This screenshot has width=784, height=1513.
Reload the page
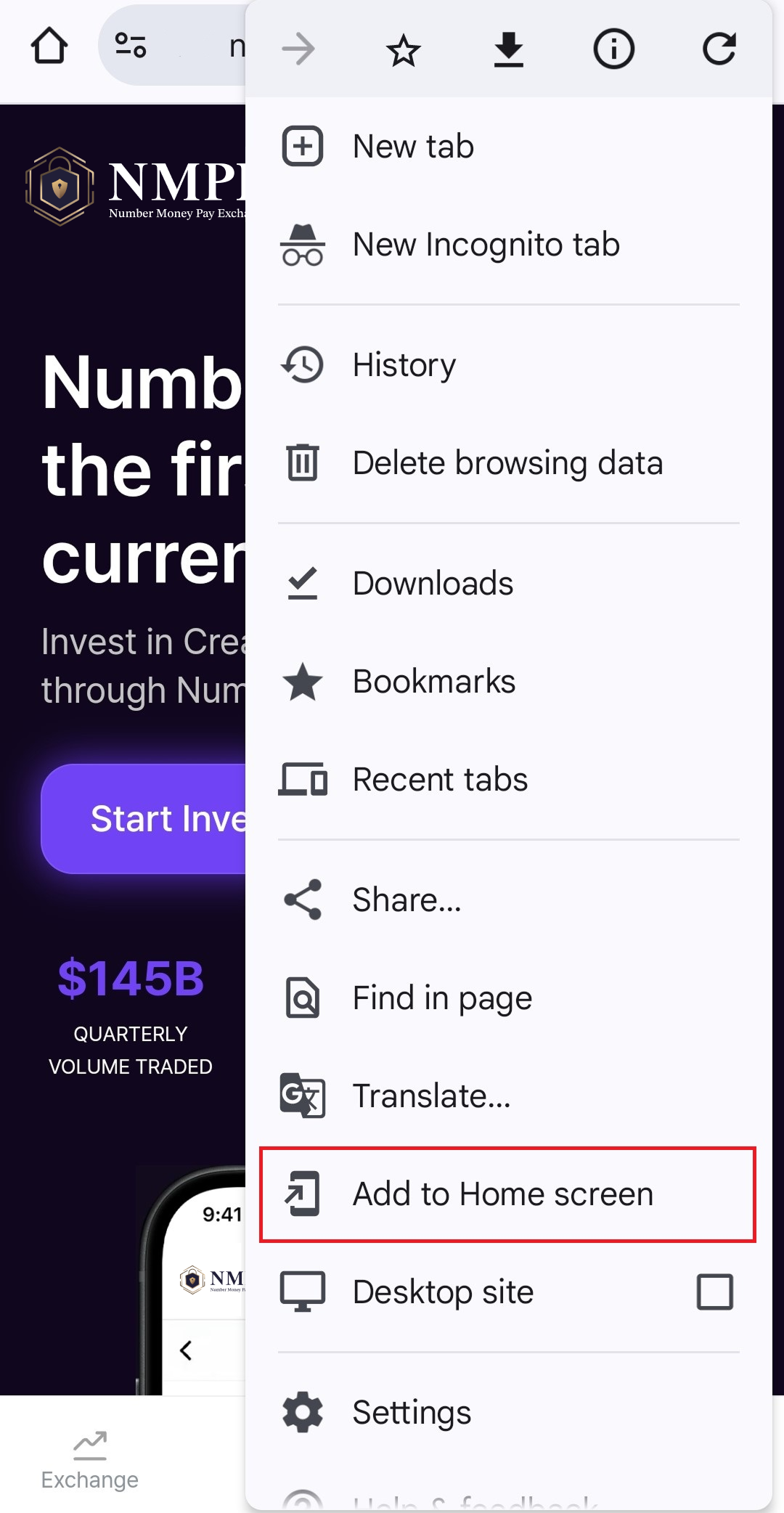[719, 49]
